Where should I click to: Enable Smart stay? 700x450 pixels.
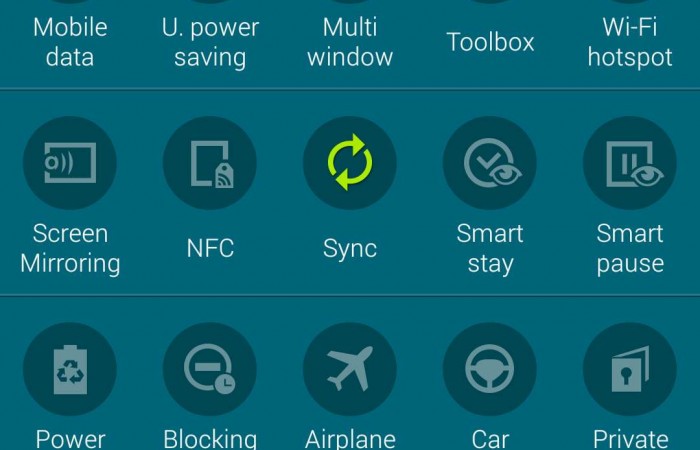point(490,163)
